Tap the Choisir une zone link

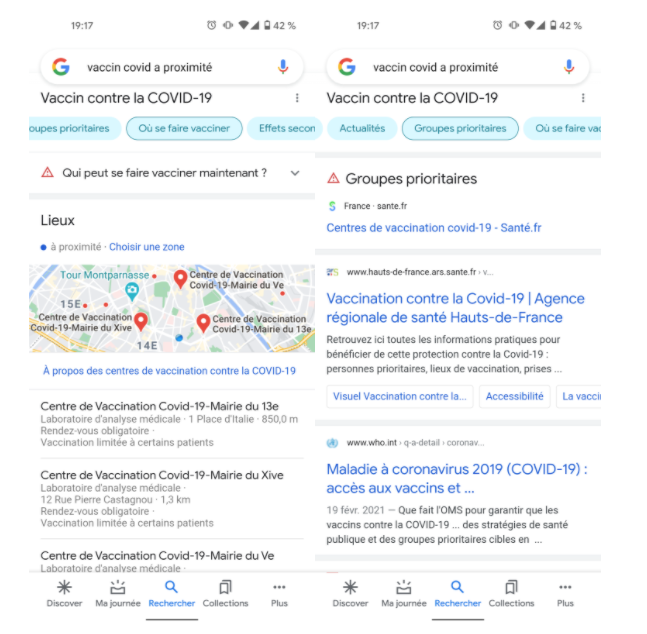pyautogui.click(x=146, y=246)
